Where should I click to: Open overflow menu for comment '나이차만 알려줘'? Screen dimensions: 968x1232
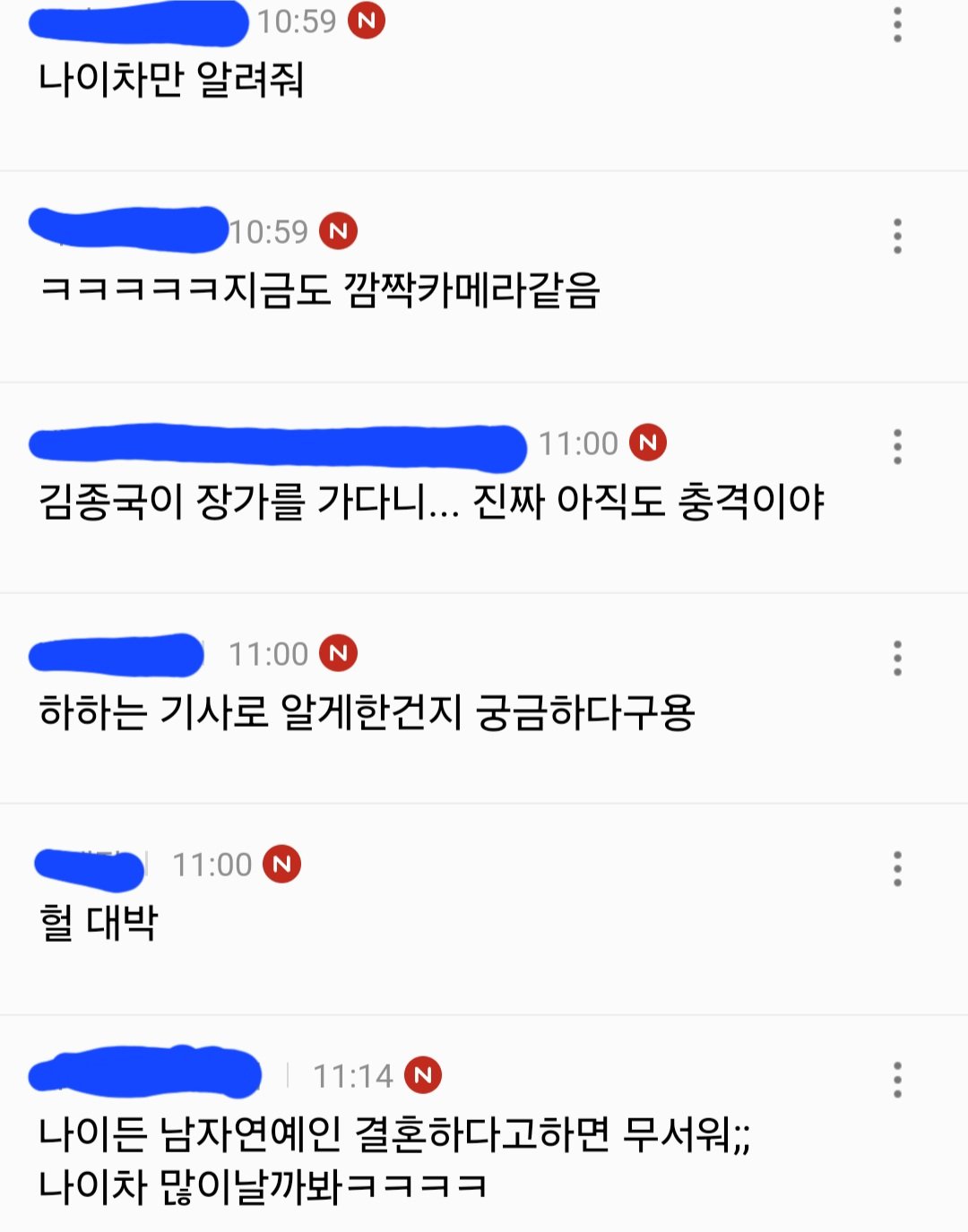(x=896, y=25)
